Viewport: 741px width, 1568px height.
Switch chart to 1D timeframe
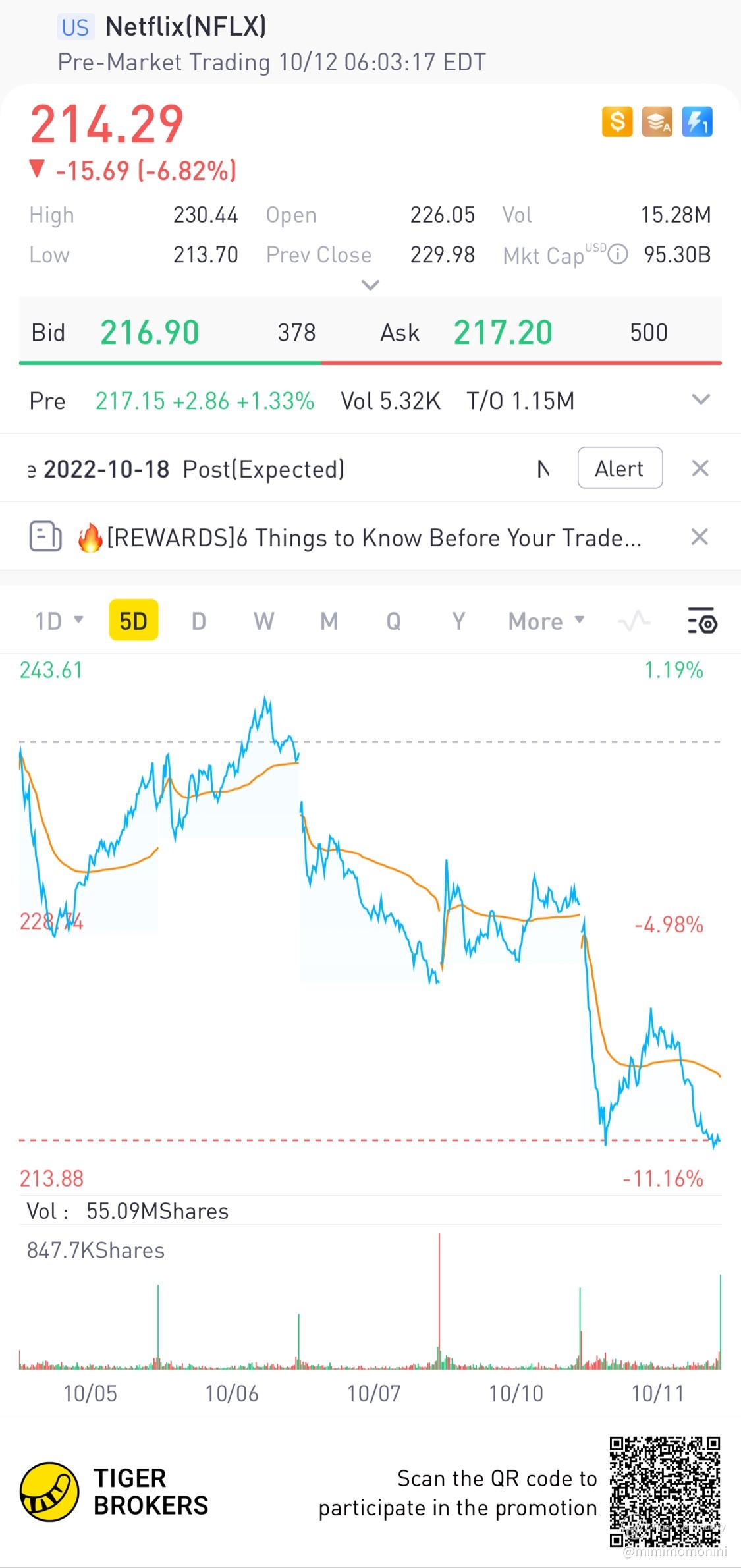59,621
